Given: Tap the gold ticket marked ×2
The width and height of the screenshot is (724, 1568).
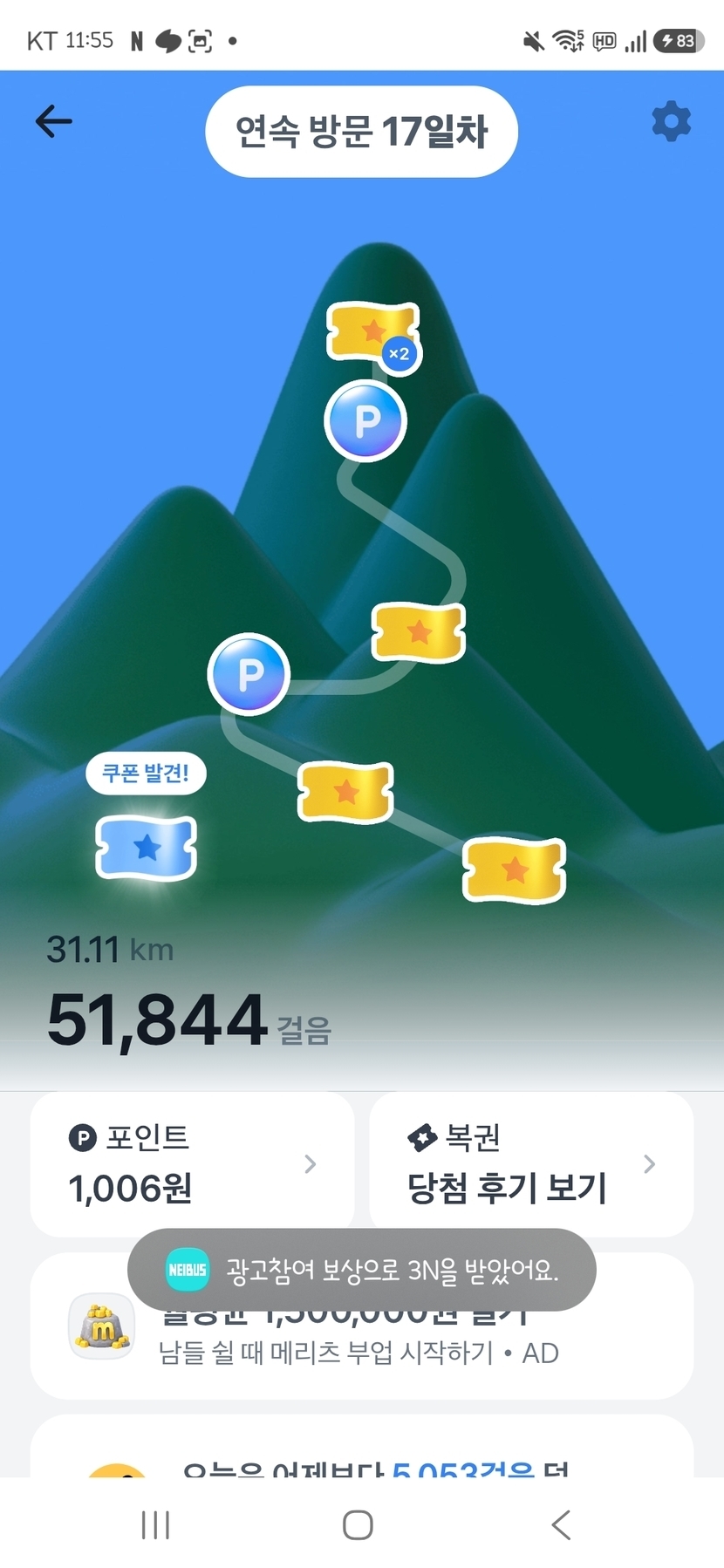Looking at the screenshot, I should [x=372, y=332].
